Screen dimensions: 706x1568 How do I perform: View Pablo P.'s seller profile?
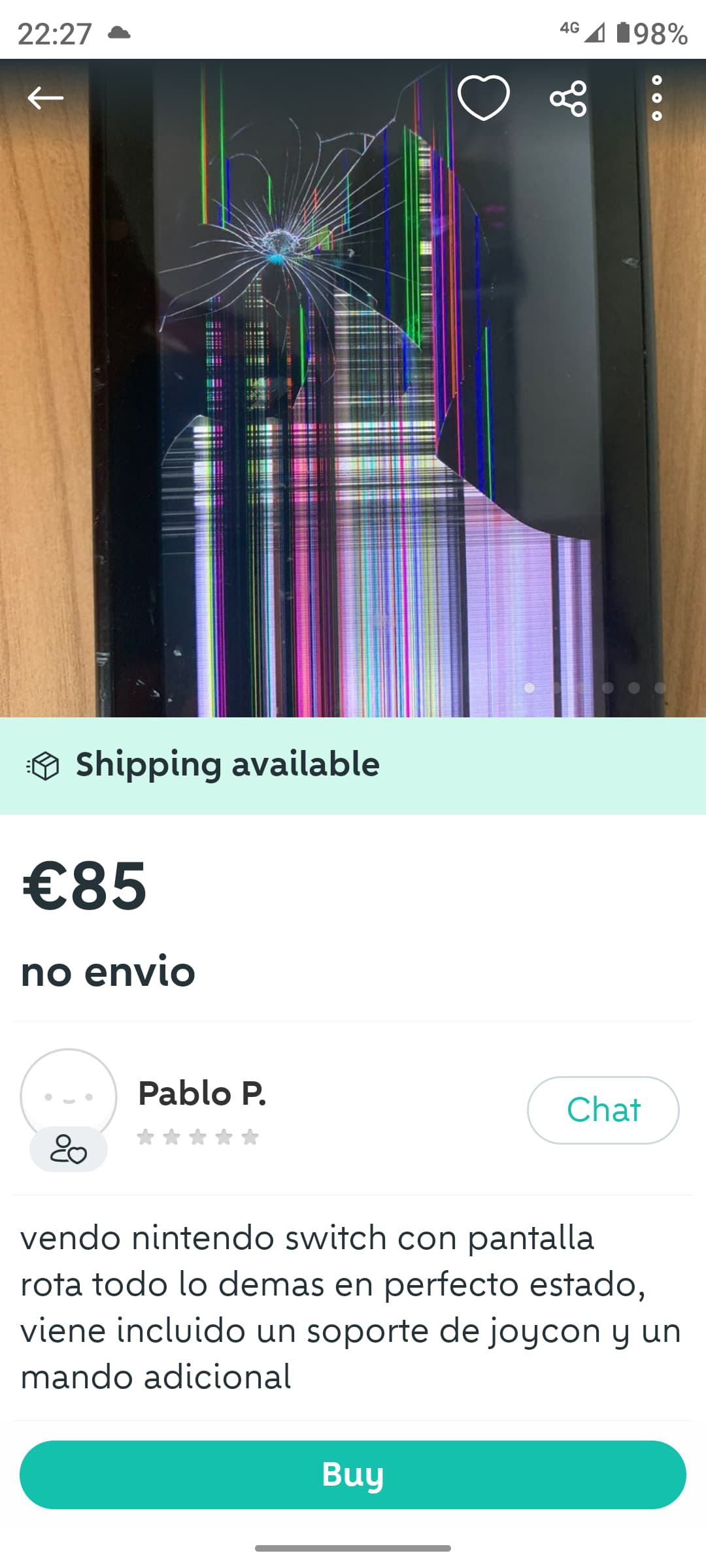pyautogui.click(x=202, y=1094)
